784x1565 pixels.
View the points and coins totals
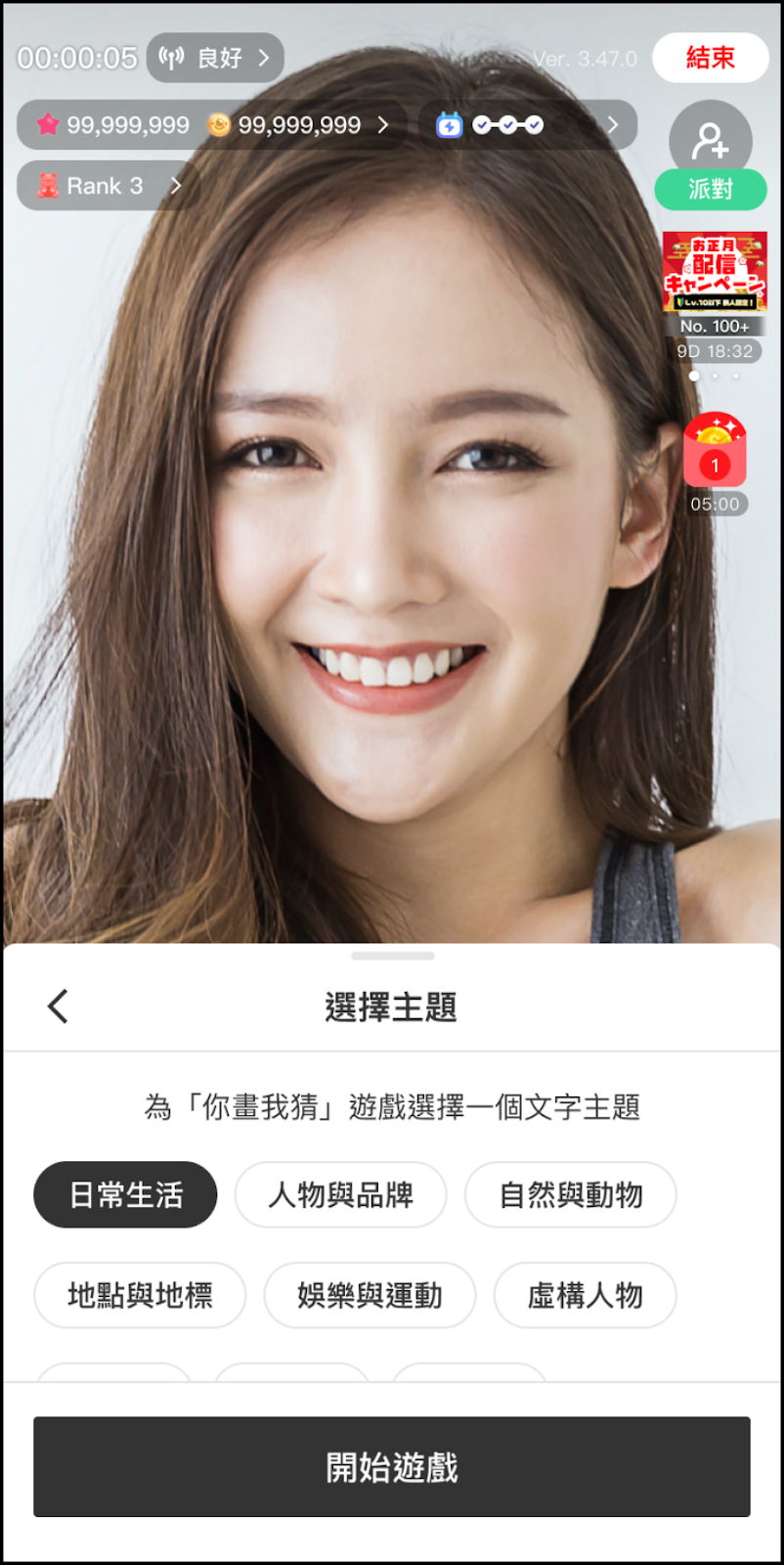pos(211,125)
